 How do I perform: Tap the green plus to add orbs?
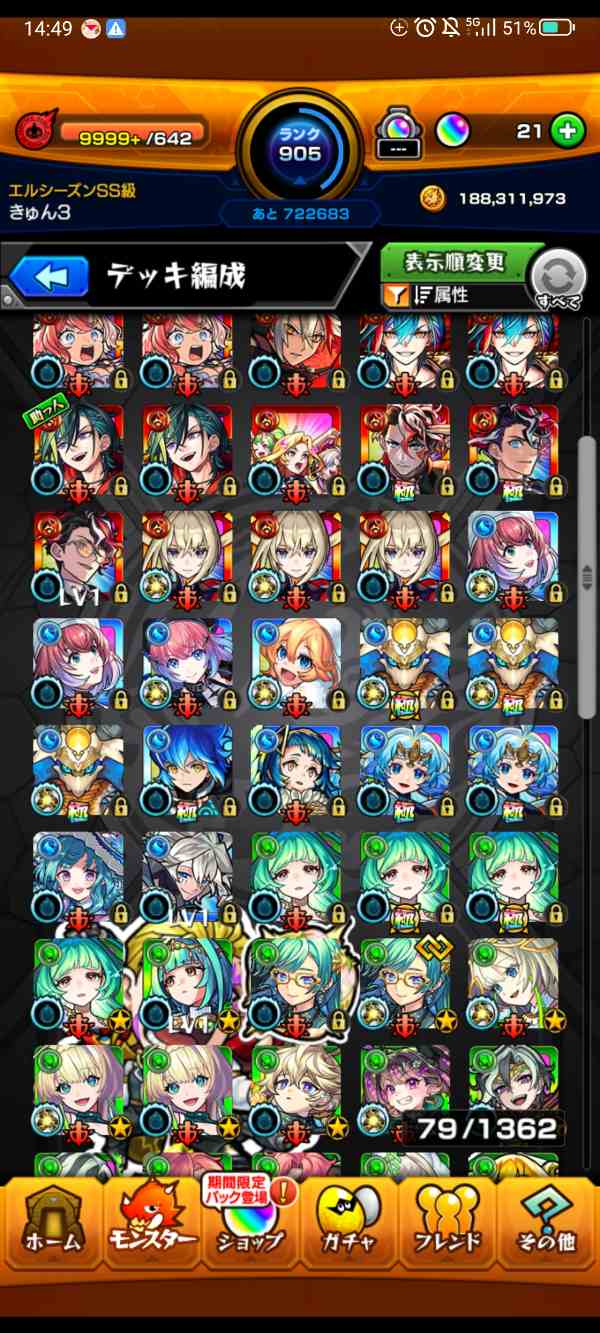(x=568, y=131)
